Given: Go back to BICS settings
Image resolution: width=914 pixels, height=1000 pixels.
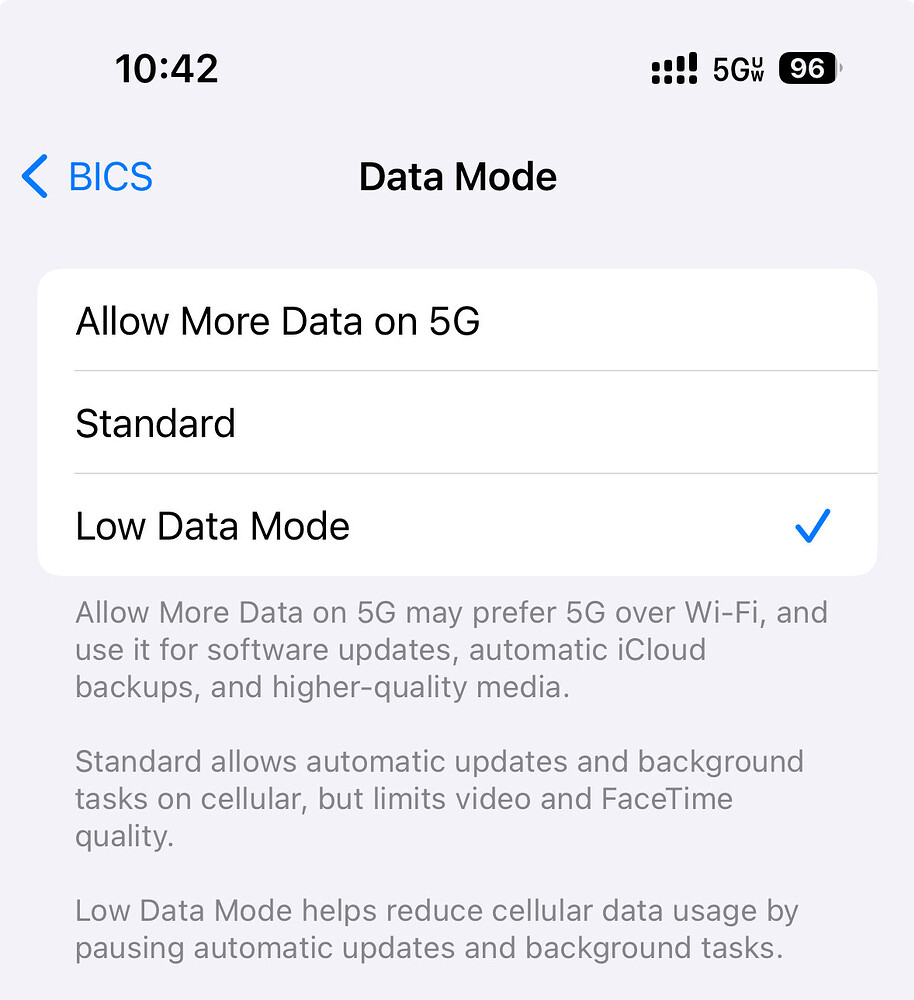Looking at the screenshot, I should point(88,177).
